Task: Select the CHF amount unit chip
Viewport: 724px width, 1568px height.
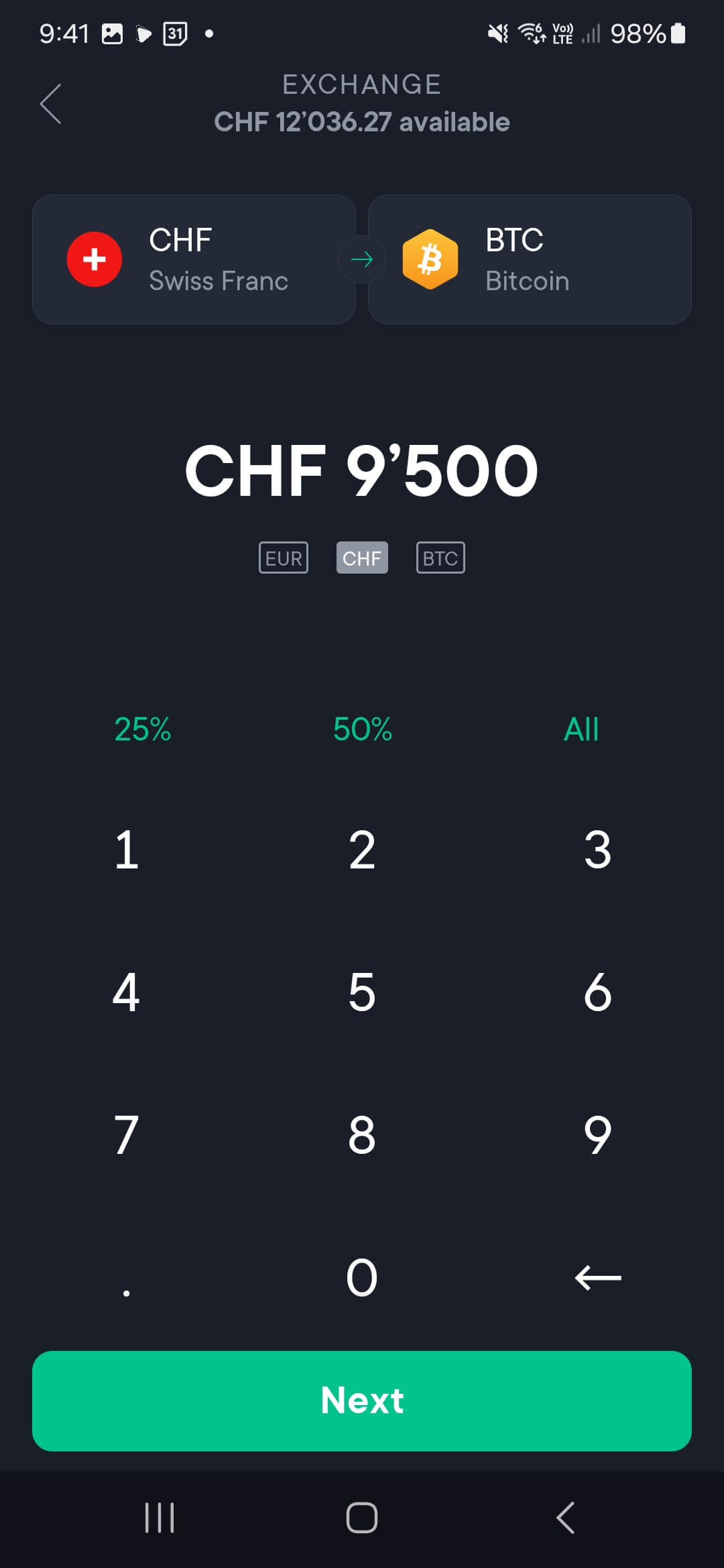Action: [x=362, y=558]
